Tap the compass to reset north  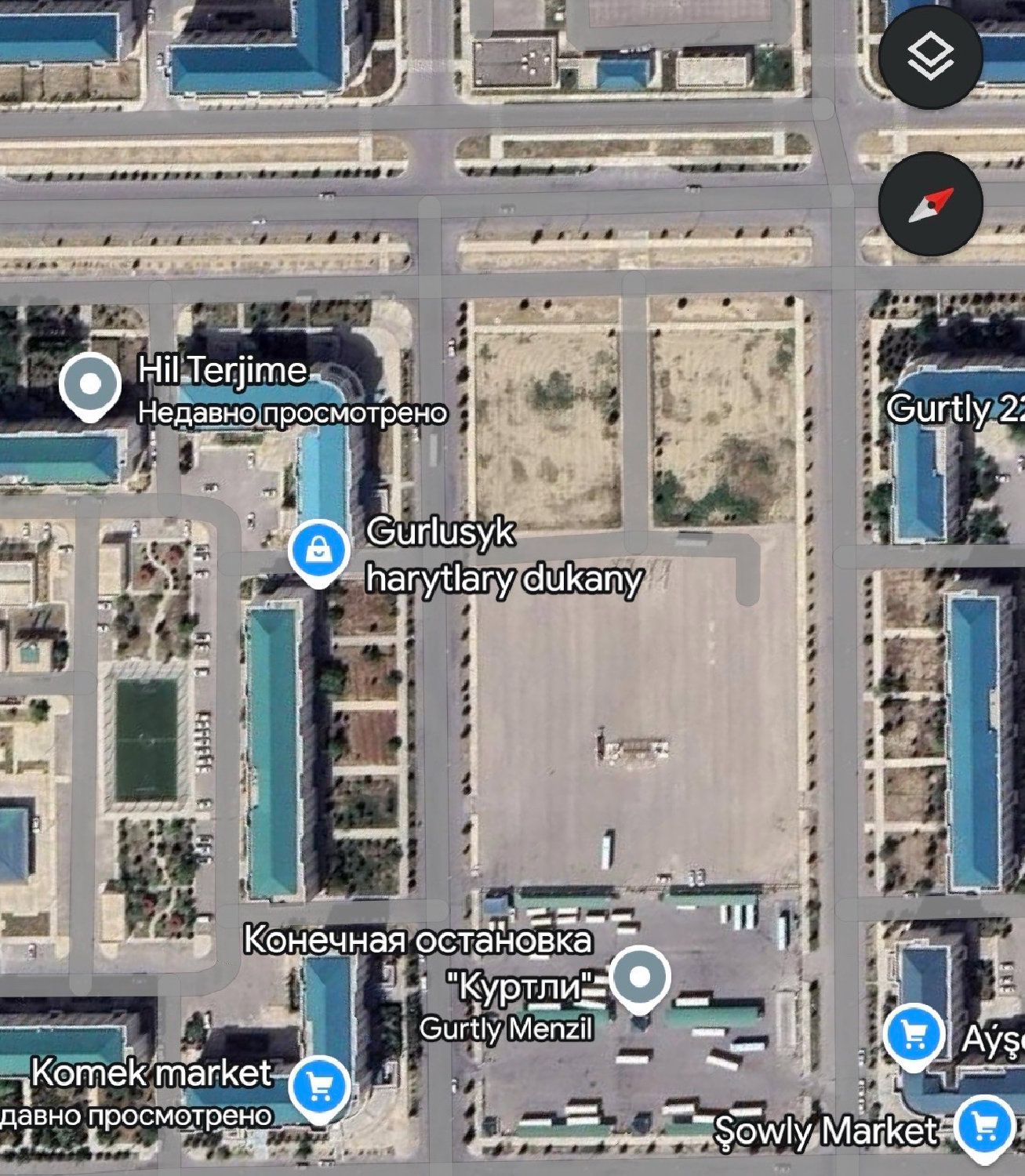pyautogui.click(x=930, y=204)
